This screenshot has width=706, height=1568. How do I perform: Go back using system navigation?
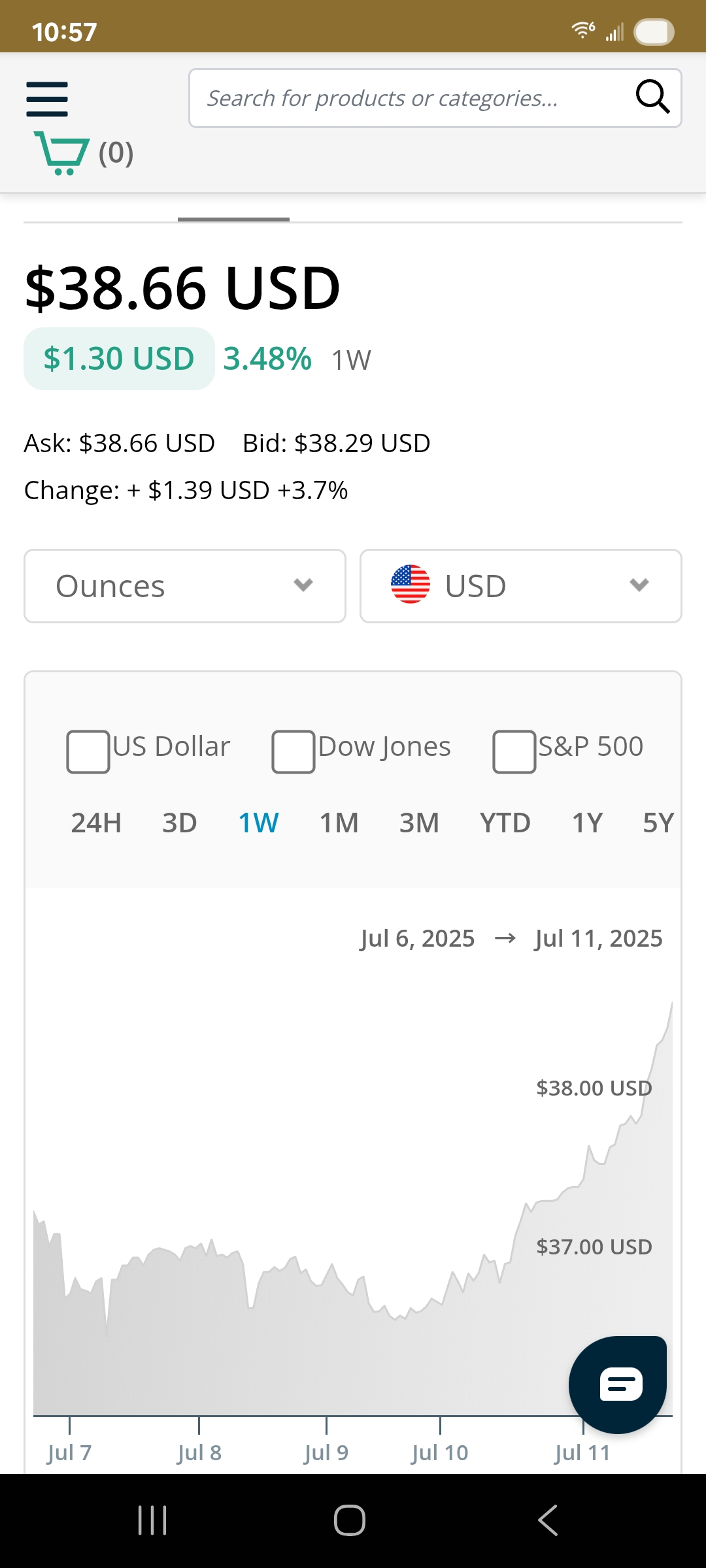tap(548, 1520)
